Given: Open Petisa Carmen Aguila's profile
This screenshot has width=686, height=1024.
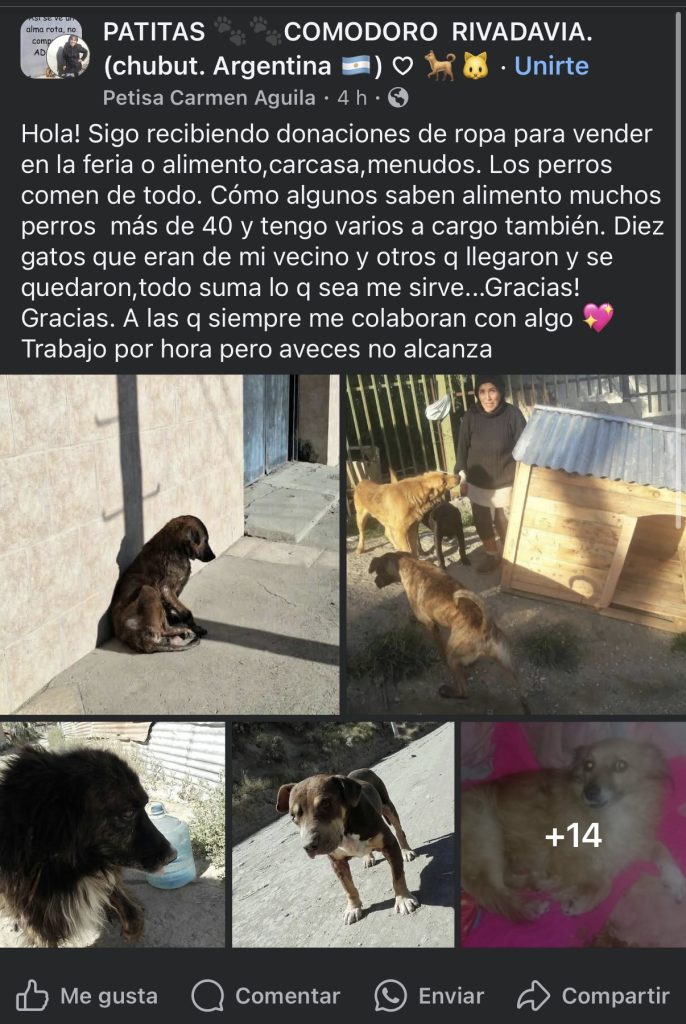Looking at the screenshot, I should click(209, 98).
